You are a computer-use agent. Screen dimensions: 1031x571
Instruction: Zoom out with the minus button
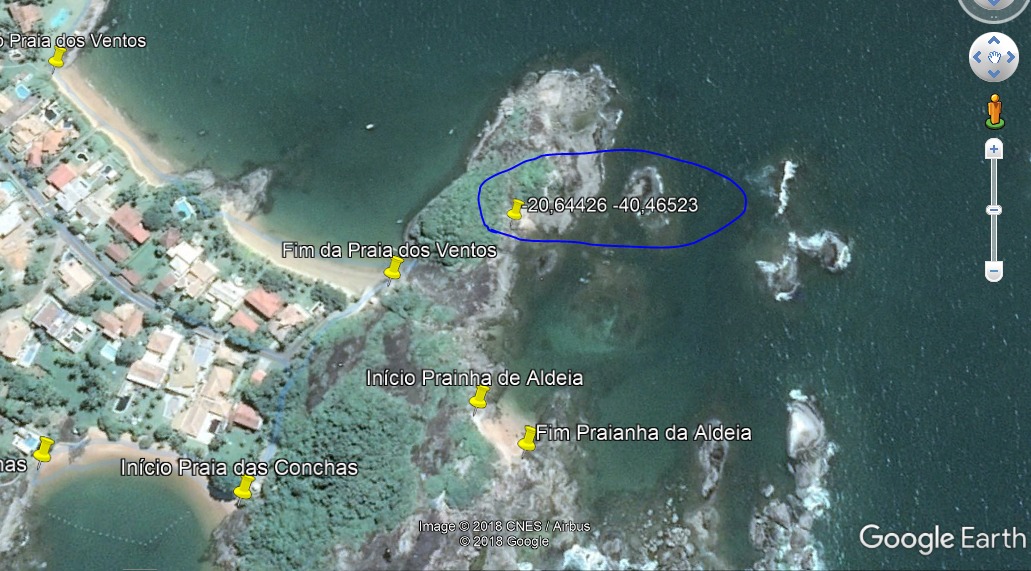coord(993,271)
